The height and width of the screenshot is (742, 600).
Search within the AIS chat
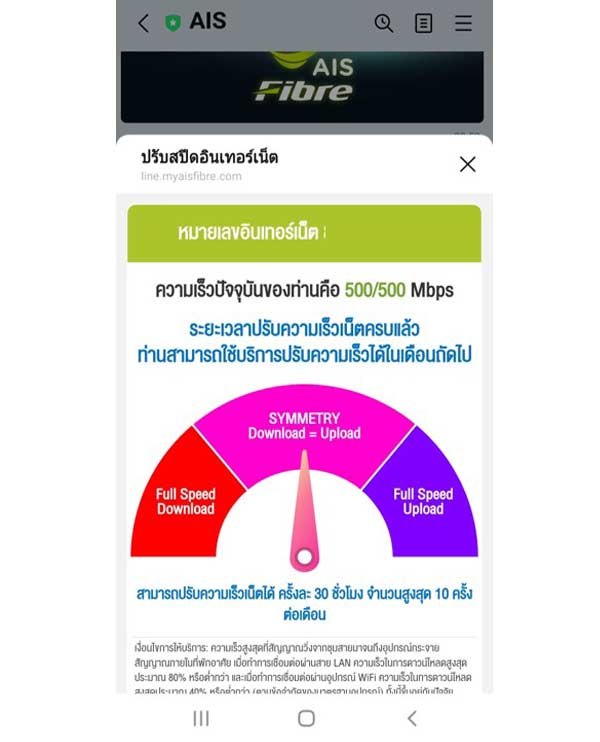(384, 23)
